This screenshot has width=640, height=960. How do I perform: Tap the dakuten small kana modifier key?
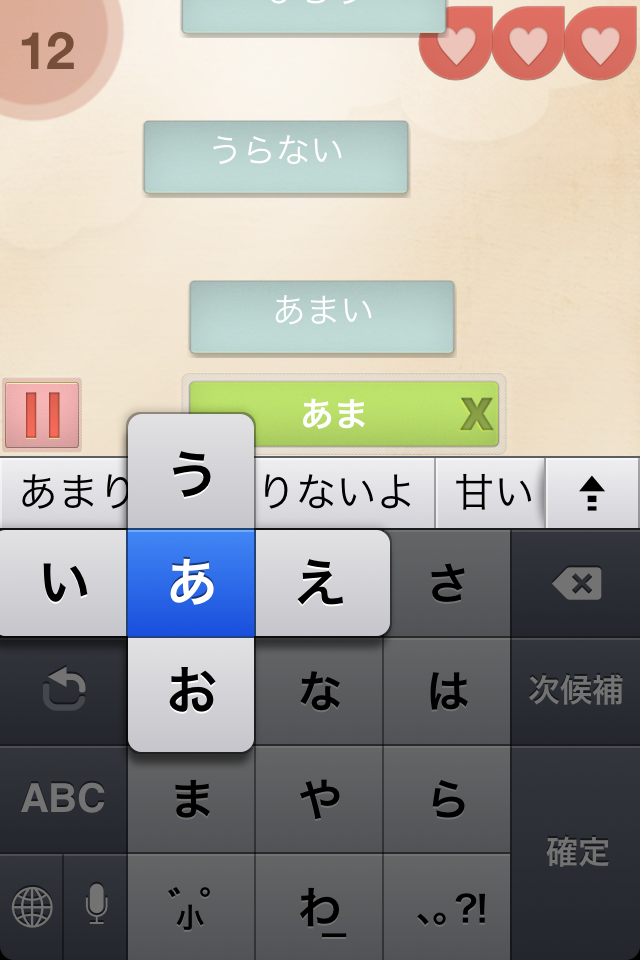coord(192,908)
